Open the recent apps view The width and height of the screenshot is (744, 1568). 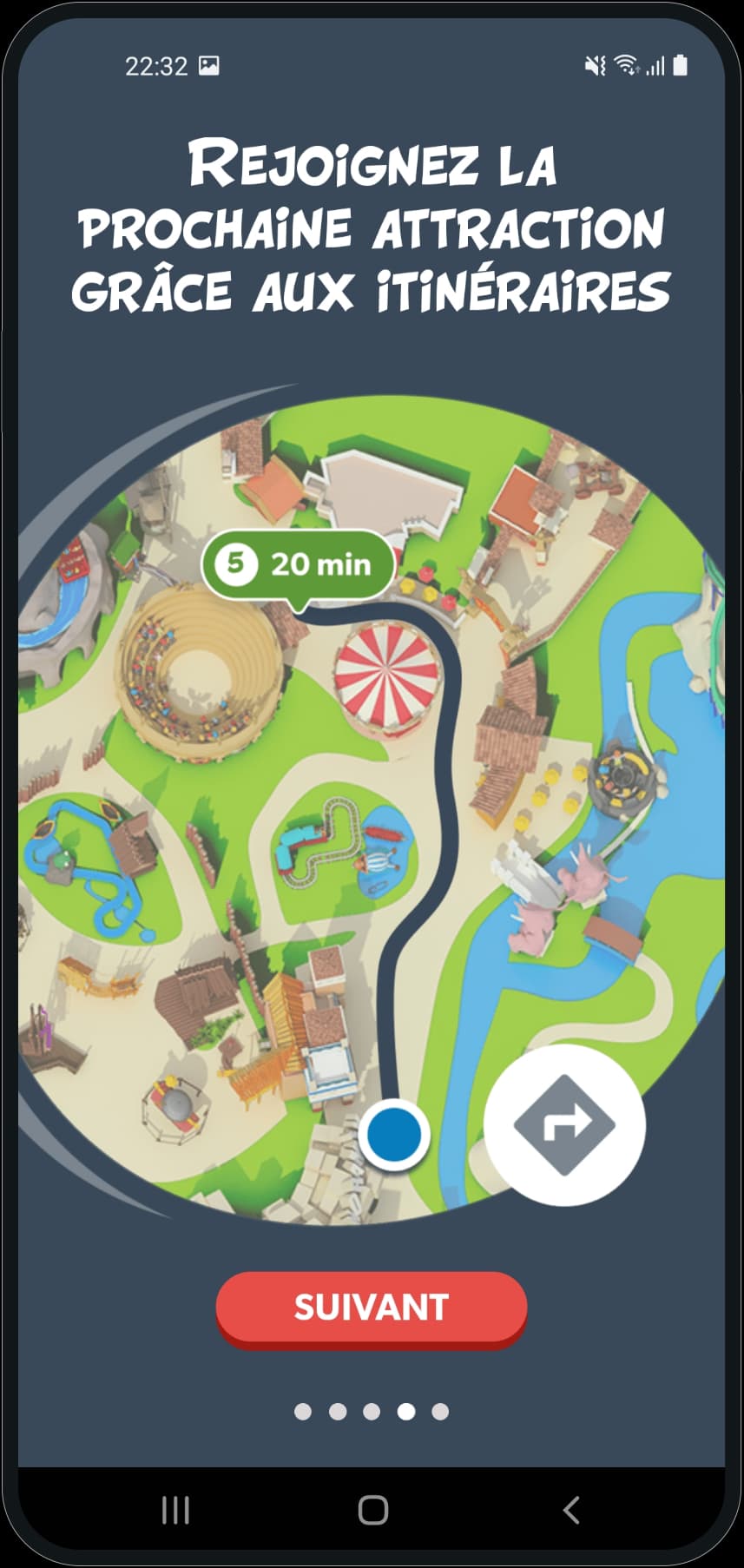(x=176, y=1510)
